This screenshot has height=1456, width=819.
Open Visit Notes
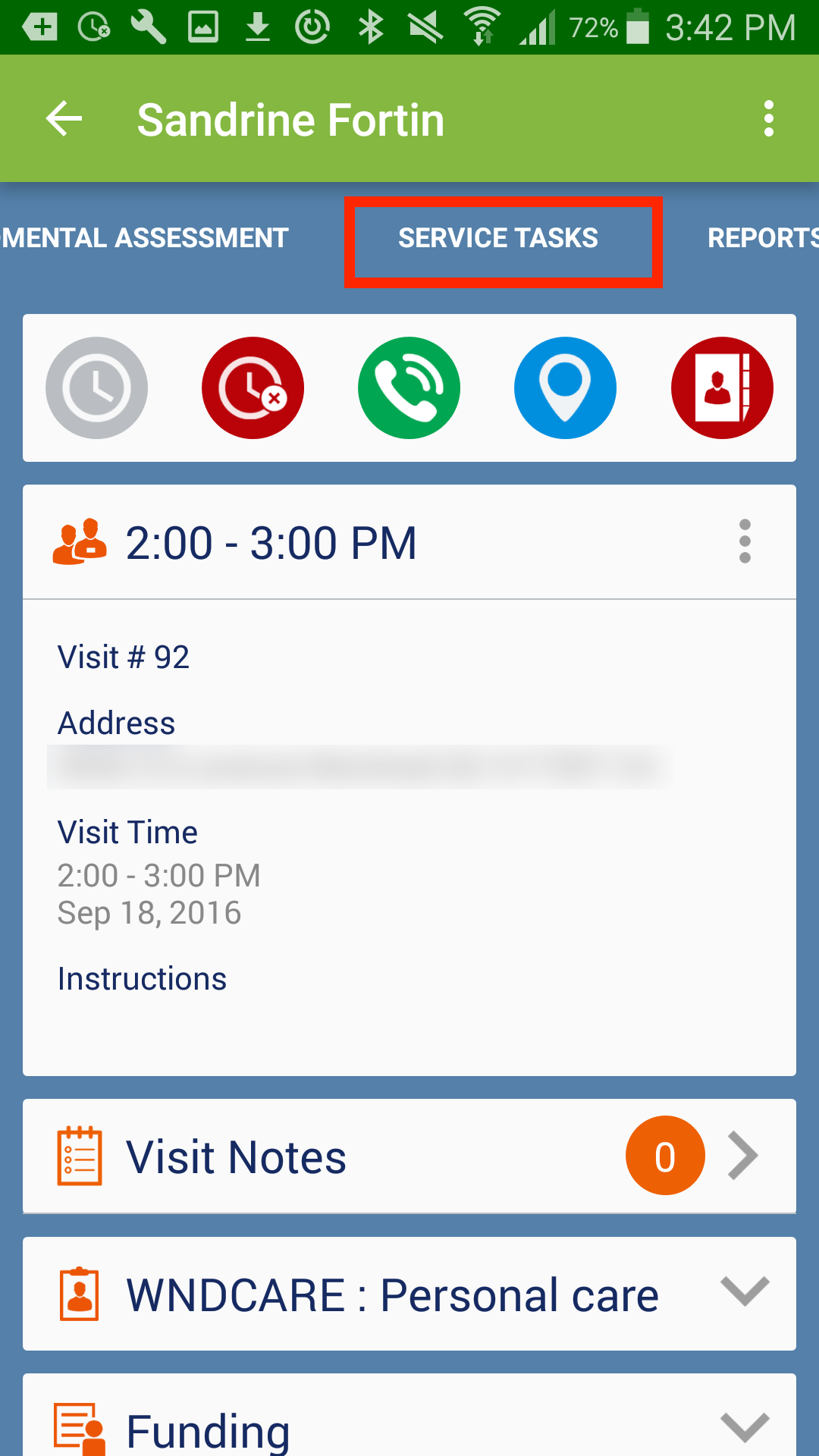pyautogui.click(x=409, y=1156)
